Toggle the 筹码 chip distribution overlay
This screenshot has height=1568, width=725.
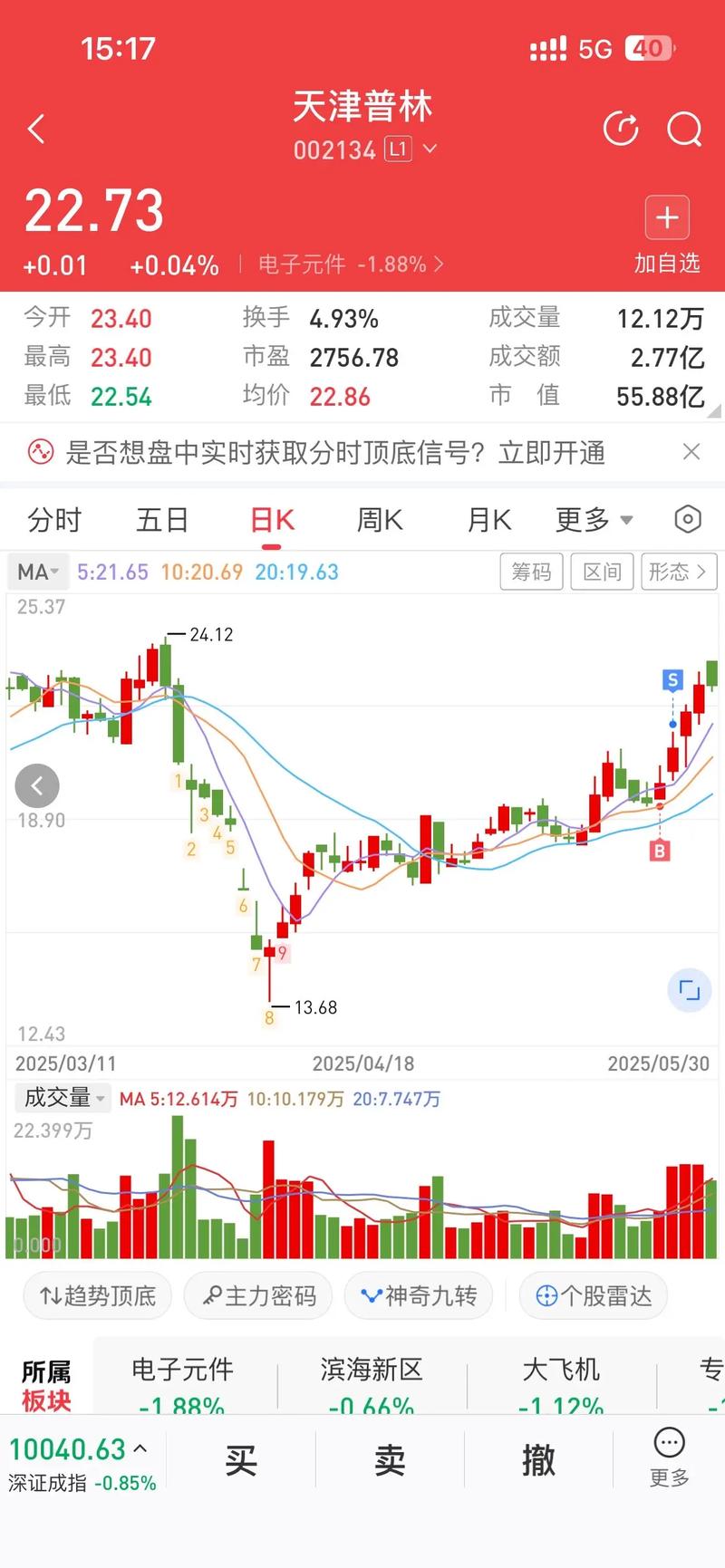click(x=531, y=572)
